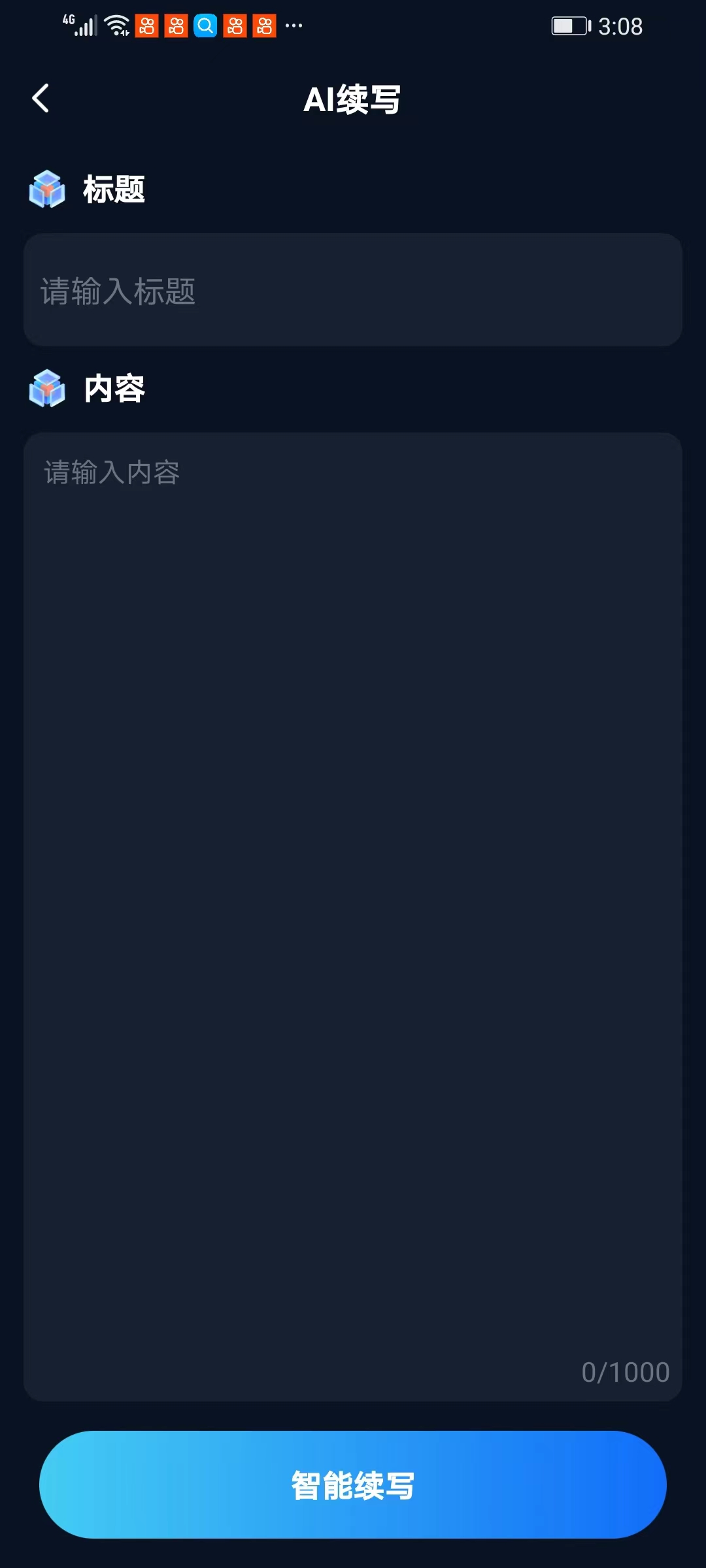706x1568 pixels.
Task: Click the 4G signal strength indicator
Action: pos(78,25)
